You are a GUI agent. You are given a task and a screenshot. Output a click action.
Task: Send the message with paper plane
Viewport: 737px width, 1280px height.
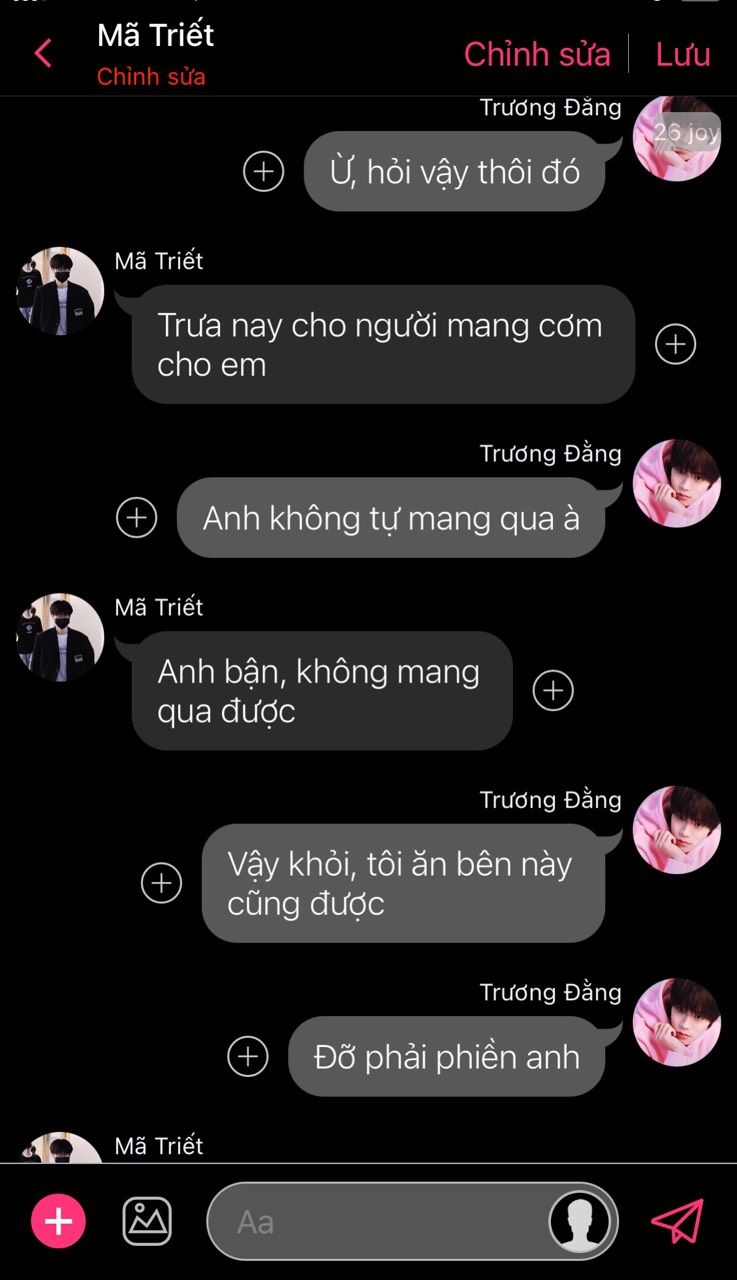click(677, 1221)
